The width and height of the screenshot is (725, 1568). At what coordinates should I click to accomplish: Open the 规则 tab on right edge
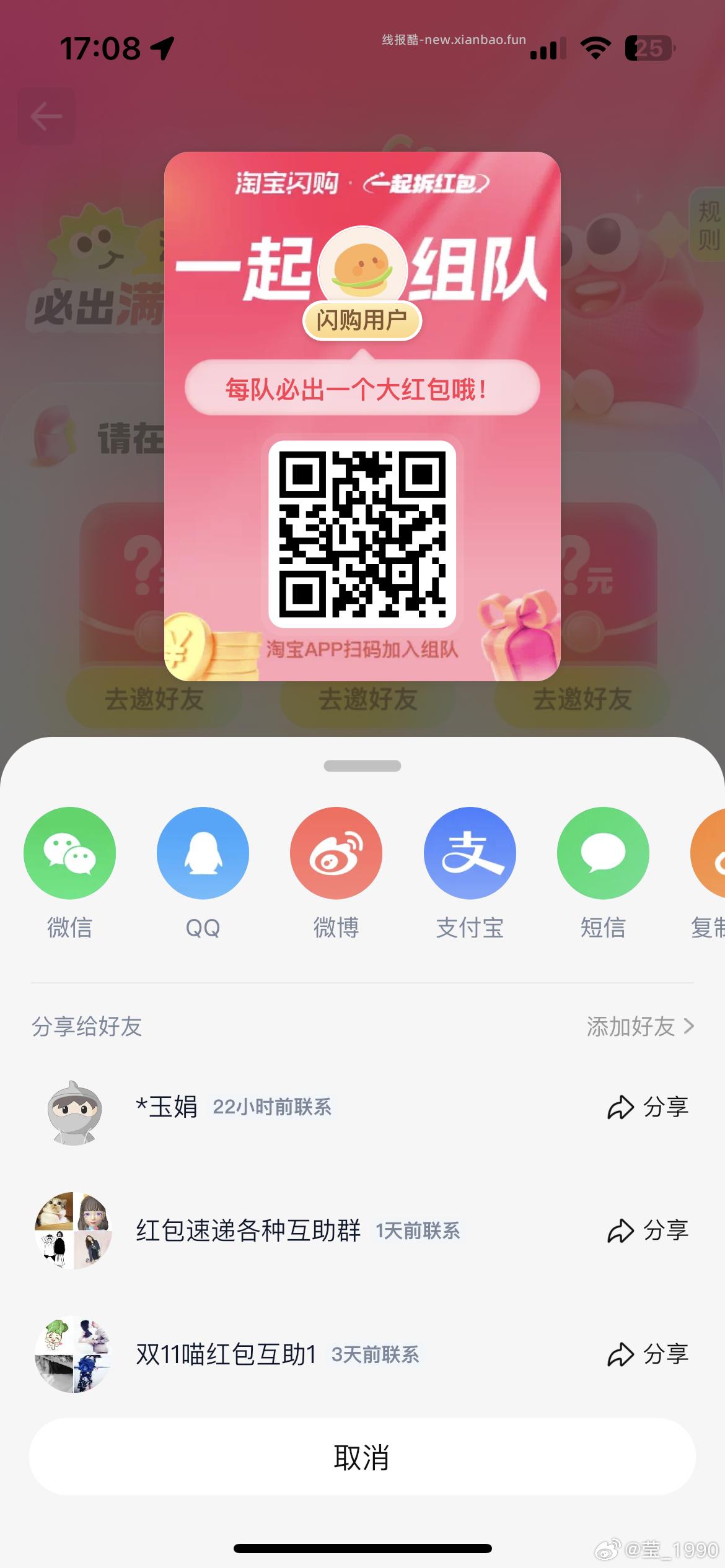[710, 223]
